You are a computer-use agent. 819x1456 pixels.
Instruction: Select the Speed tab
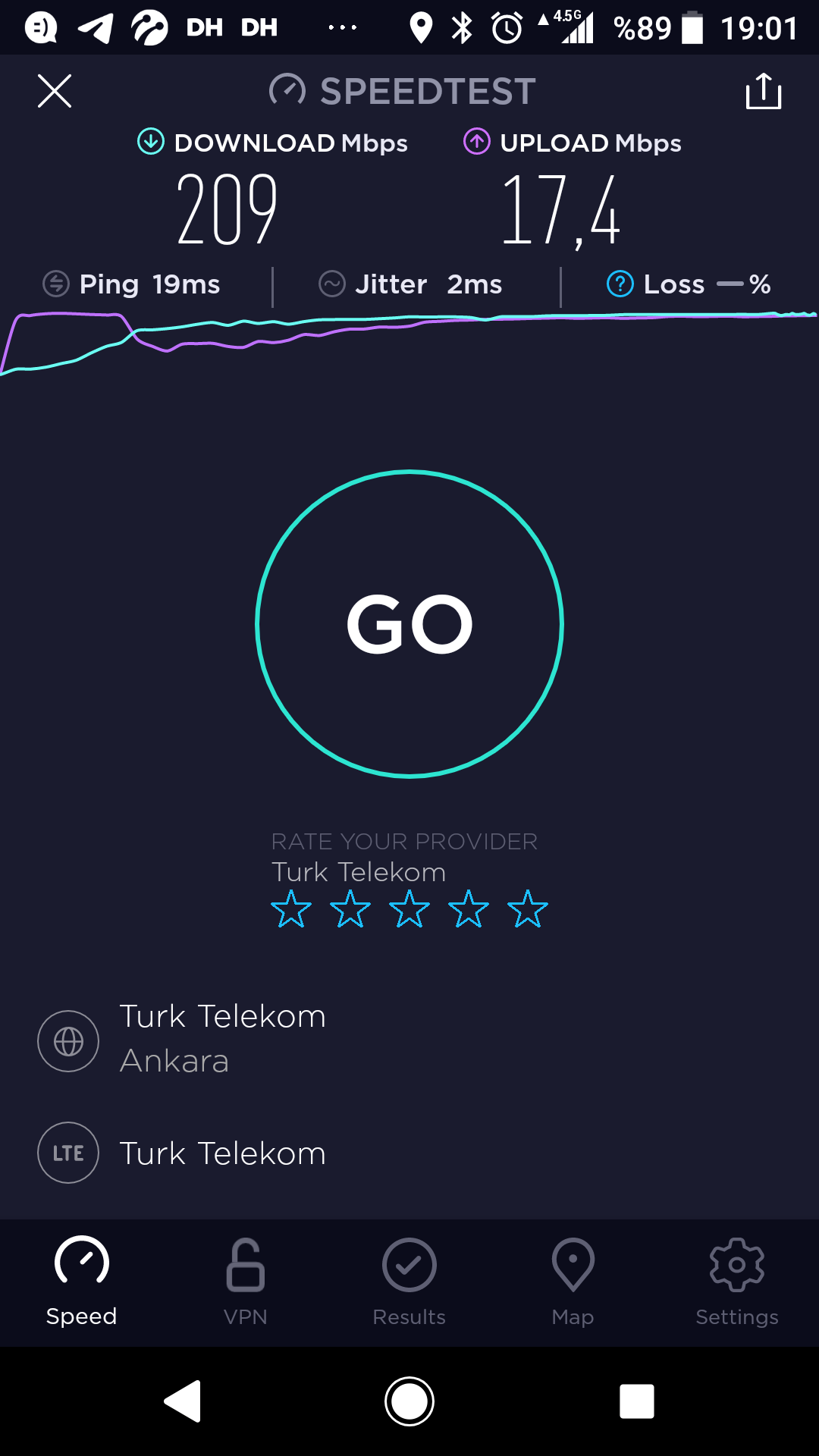click(82, 1282)
